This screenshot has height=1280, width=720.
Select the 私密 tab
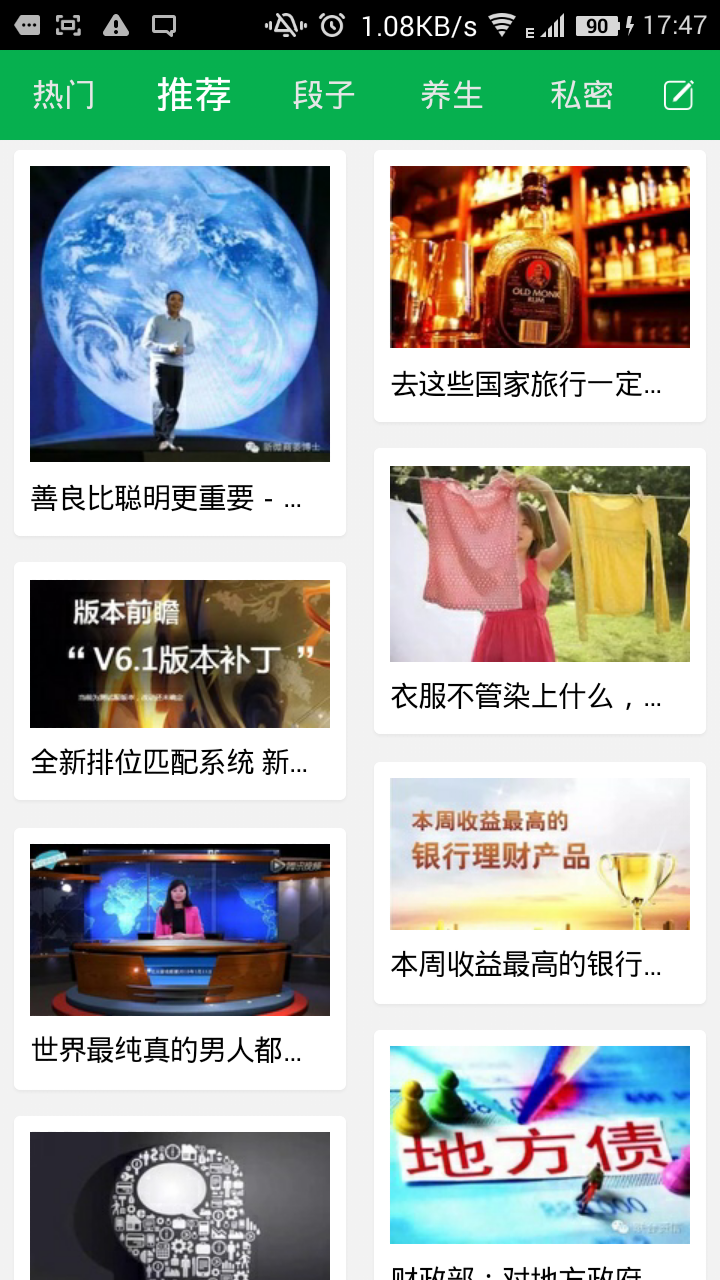tap(581, 95)
